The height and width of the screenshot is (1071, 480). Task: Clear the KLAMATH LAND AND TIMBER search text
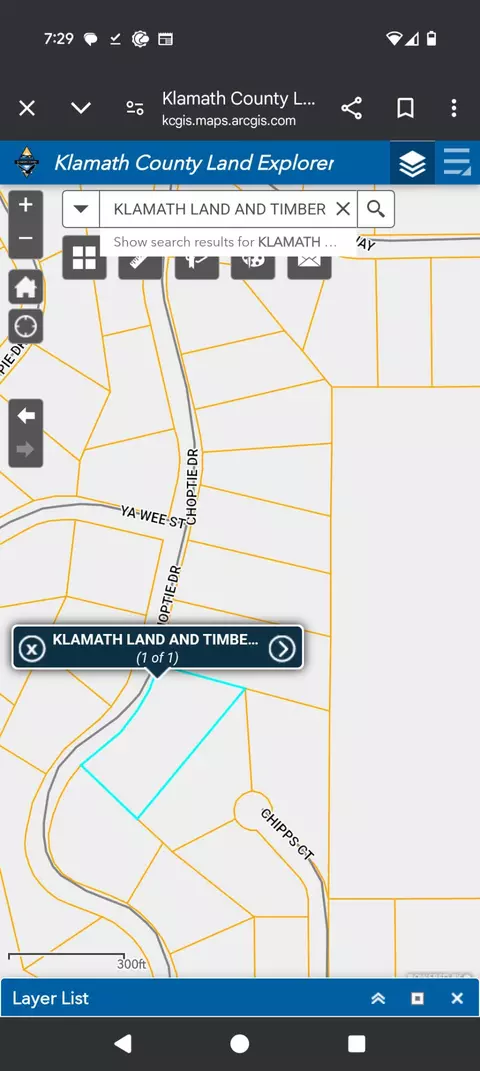tap(343, 209)
